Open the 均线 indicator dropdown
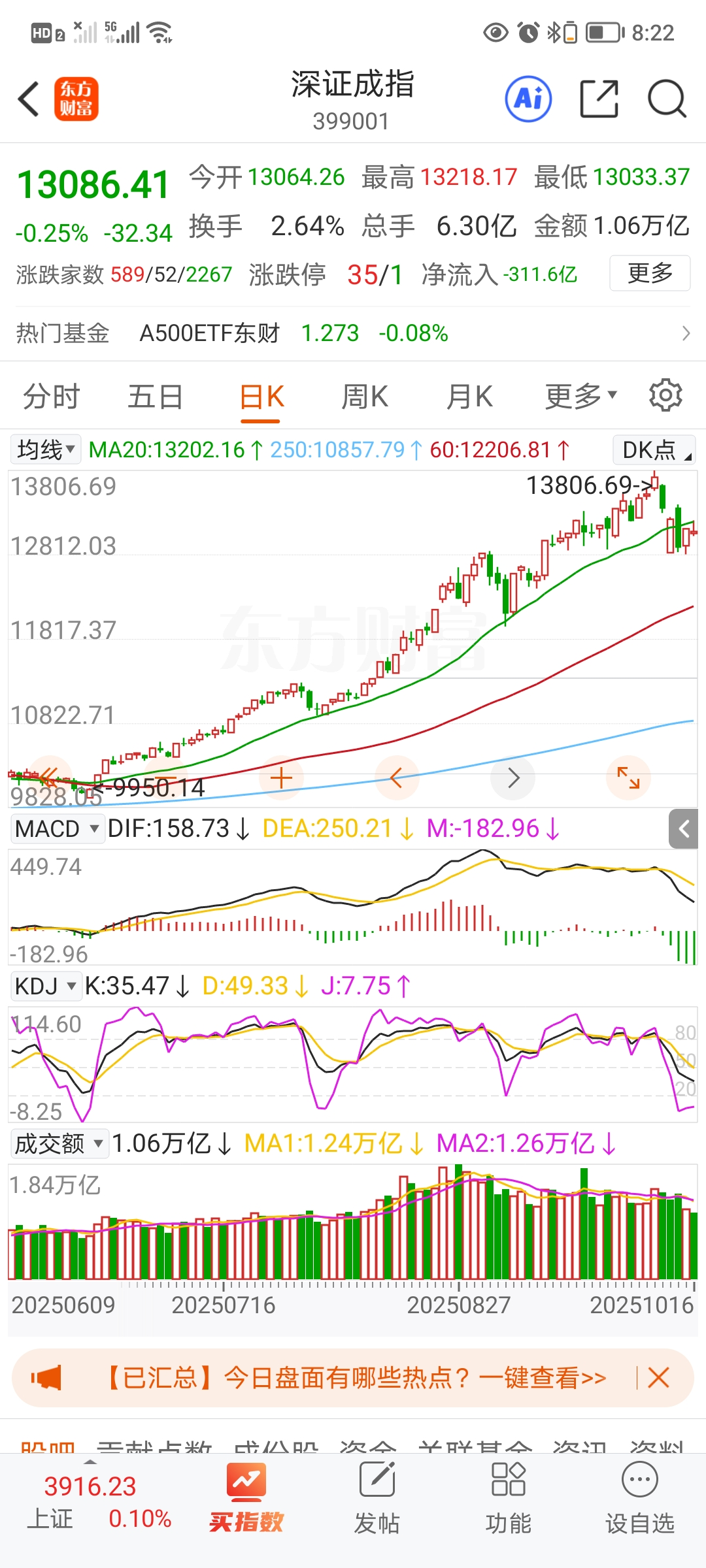This screenshot has height=1568, width=706. [x=46, y=449]
